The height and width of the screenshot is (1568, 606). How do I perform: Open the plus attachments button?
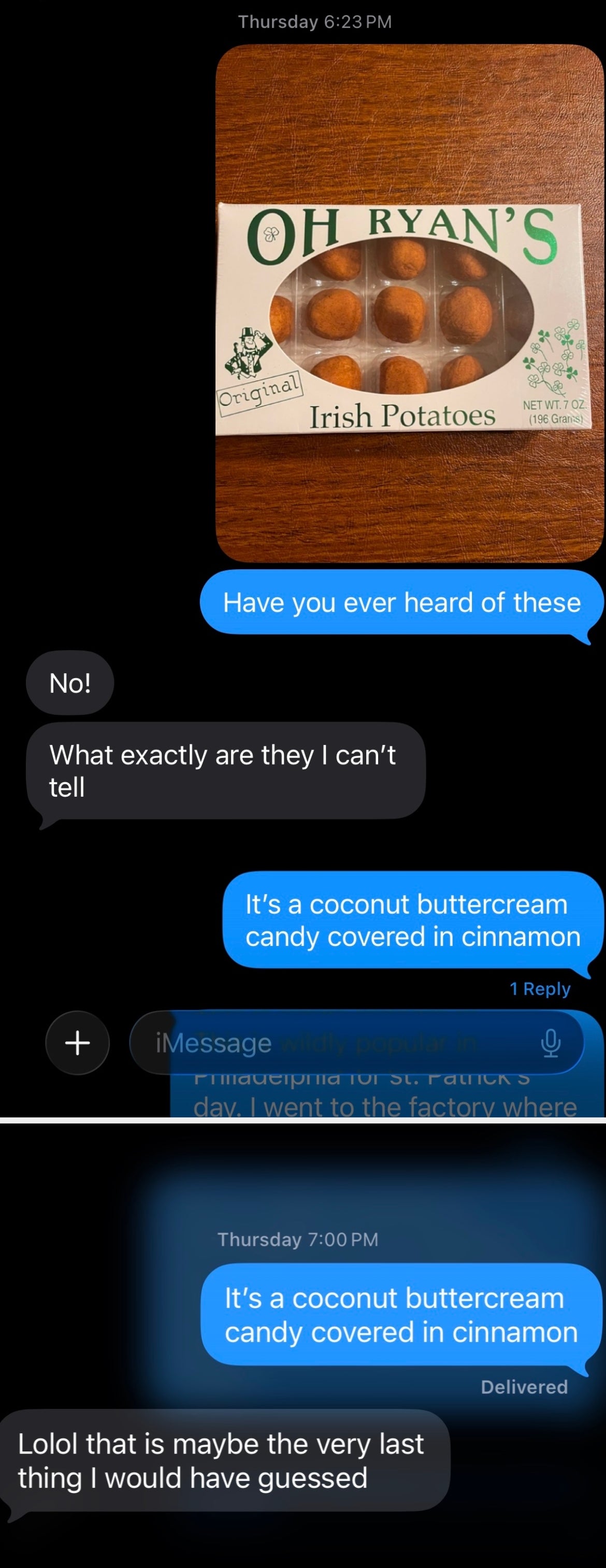(x=77, y=1043)
